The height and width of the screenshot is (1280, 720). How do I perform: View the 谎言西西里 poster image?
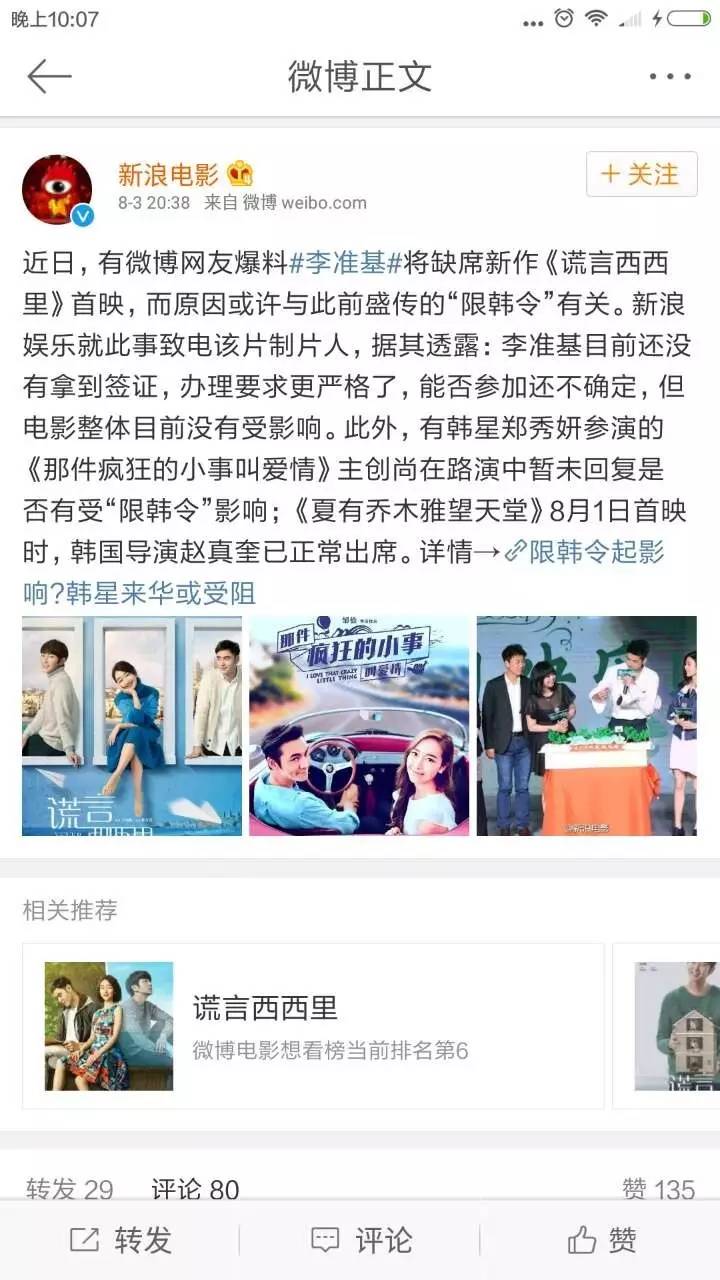(132, 726)
